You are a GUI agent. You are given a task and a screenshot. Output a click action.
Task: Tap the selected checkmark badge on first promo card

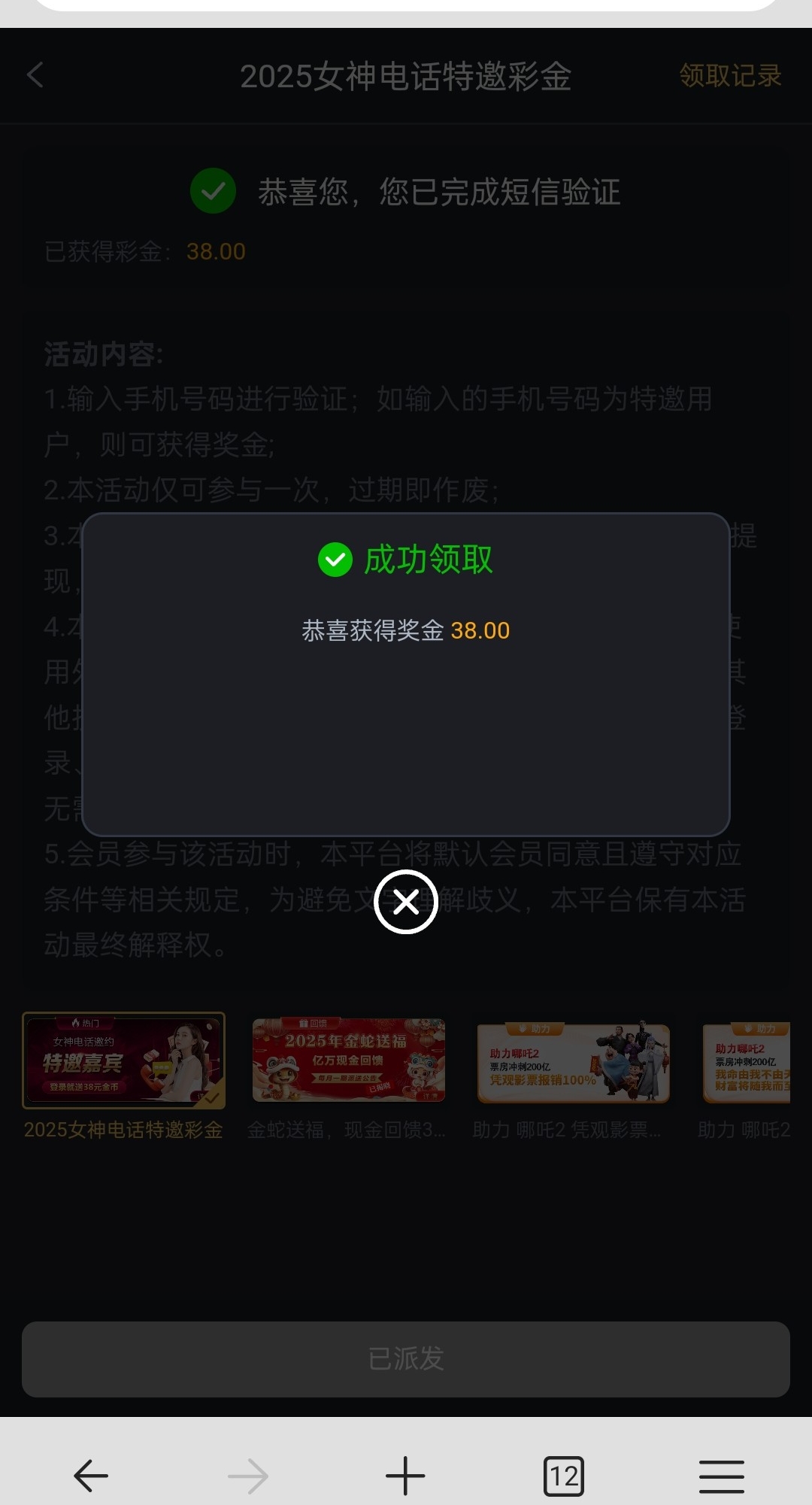point(213,1100)
